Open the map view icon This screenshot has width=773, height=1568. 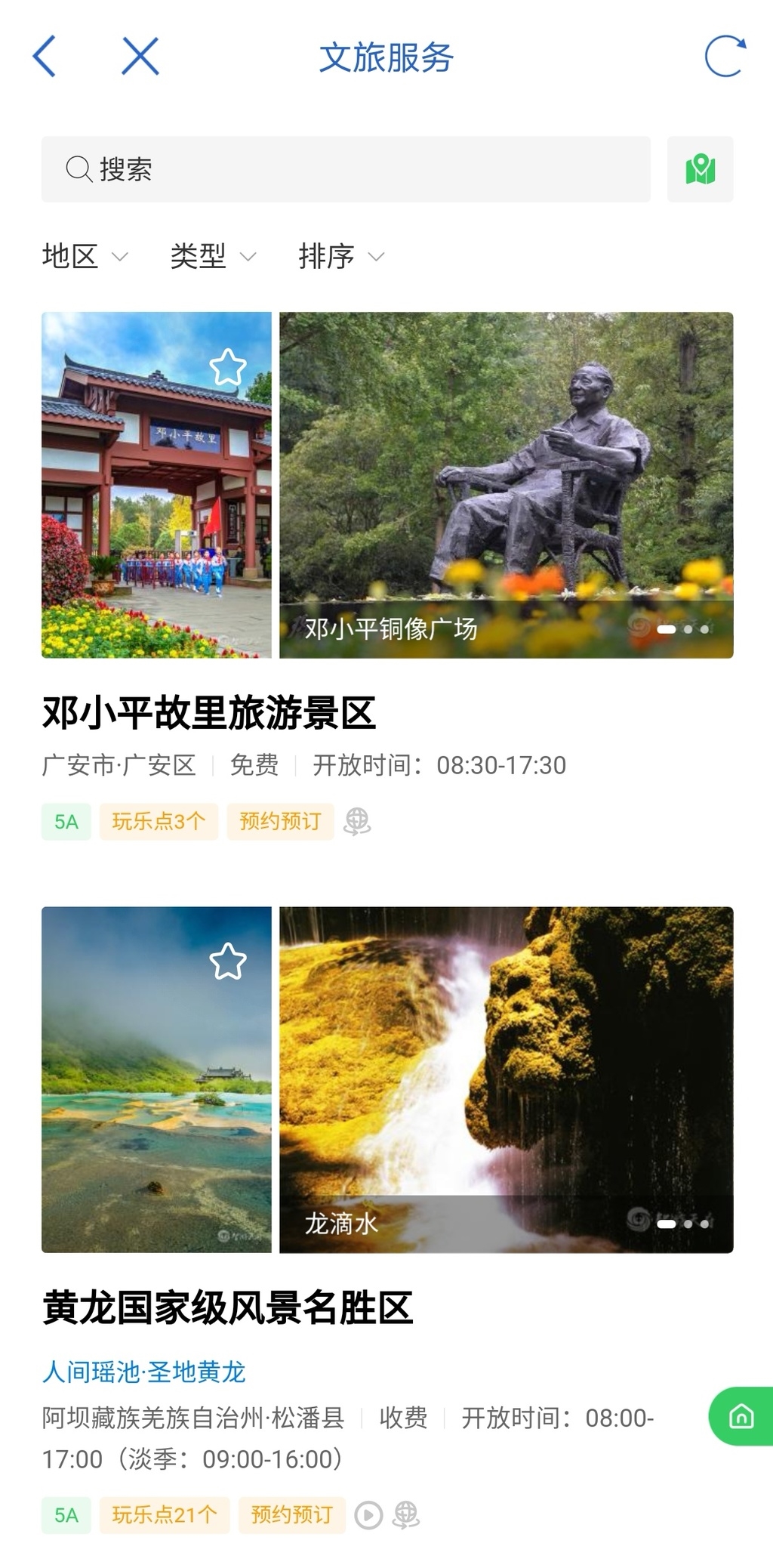(700, 169)
